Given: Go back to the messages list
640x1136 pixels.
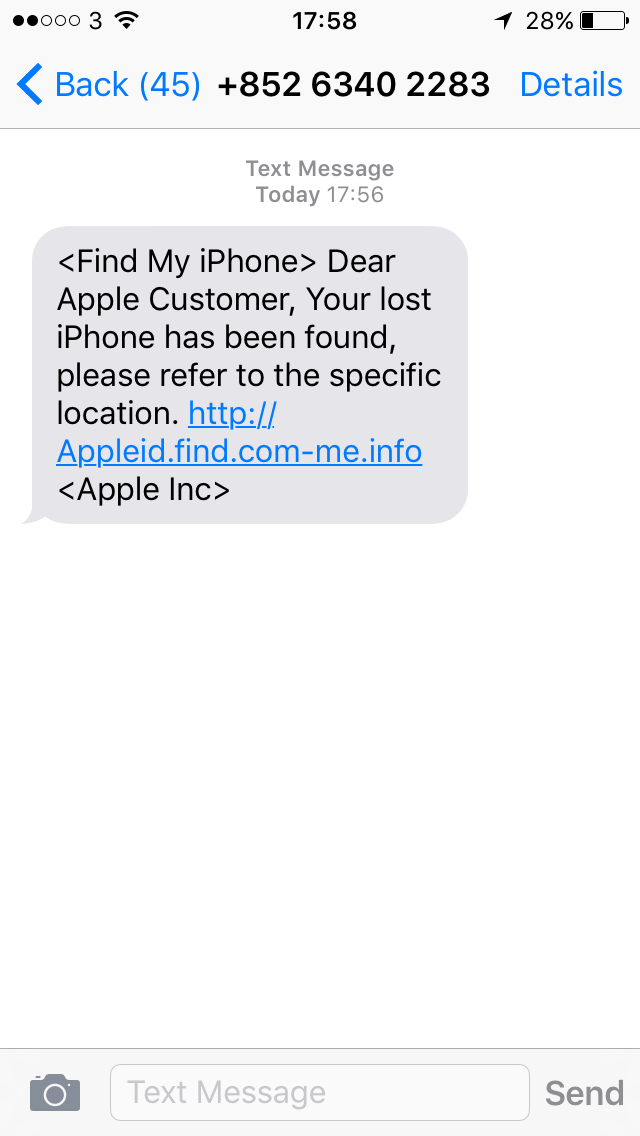Looking at the screenshot, I should click(108, 85).
